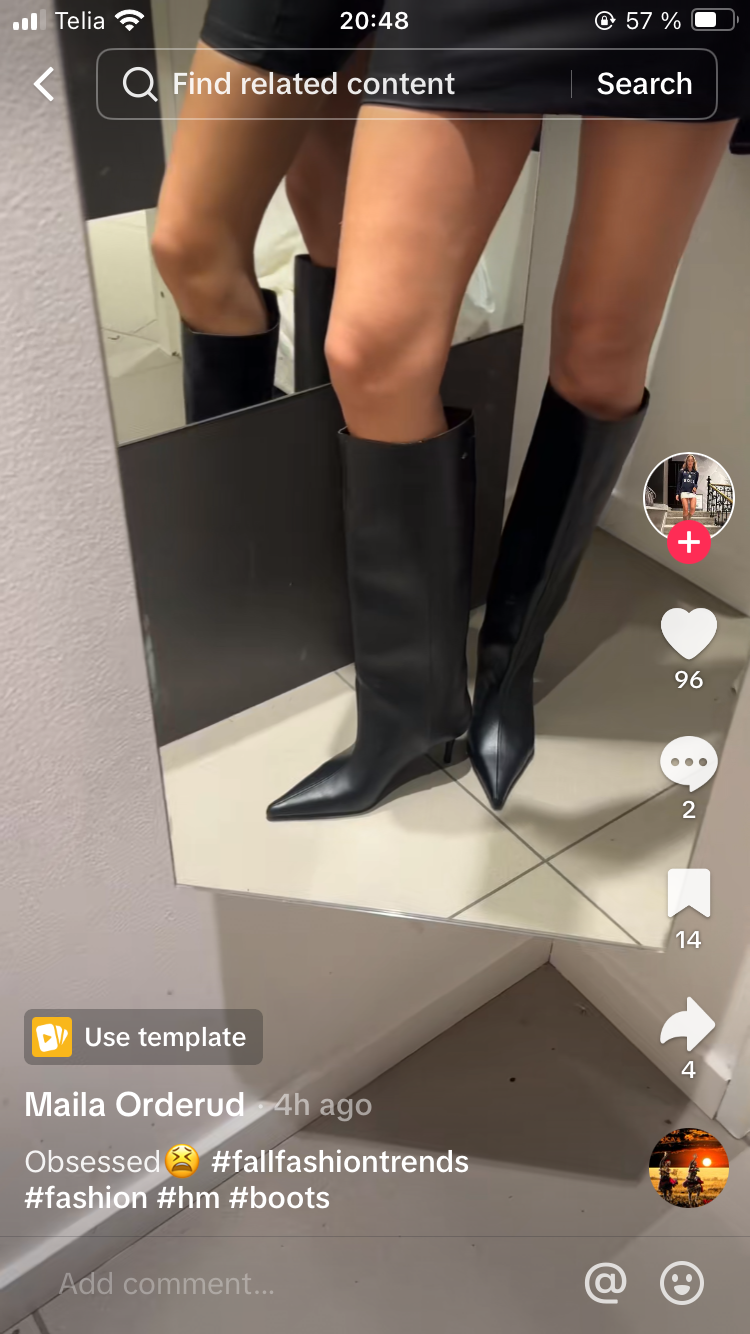Open the Find related content search field
Viewport: 750px width, 1334px height.
[330, 84]
